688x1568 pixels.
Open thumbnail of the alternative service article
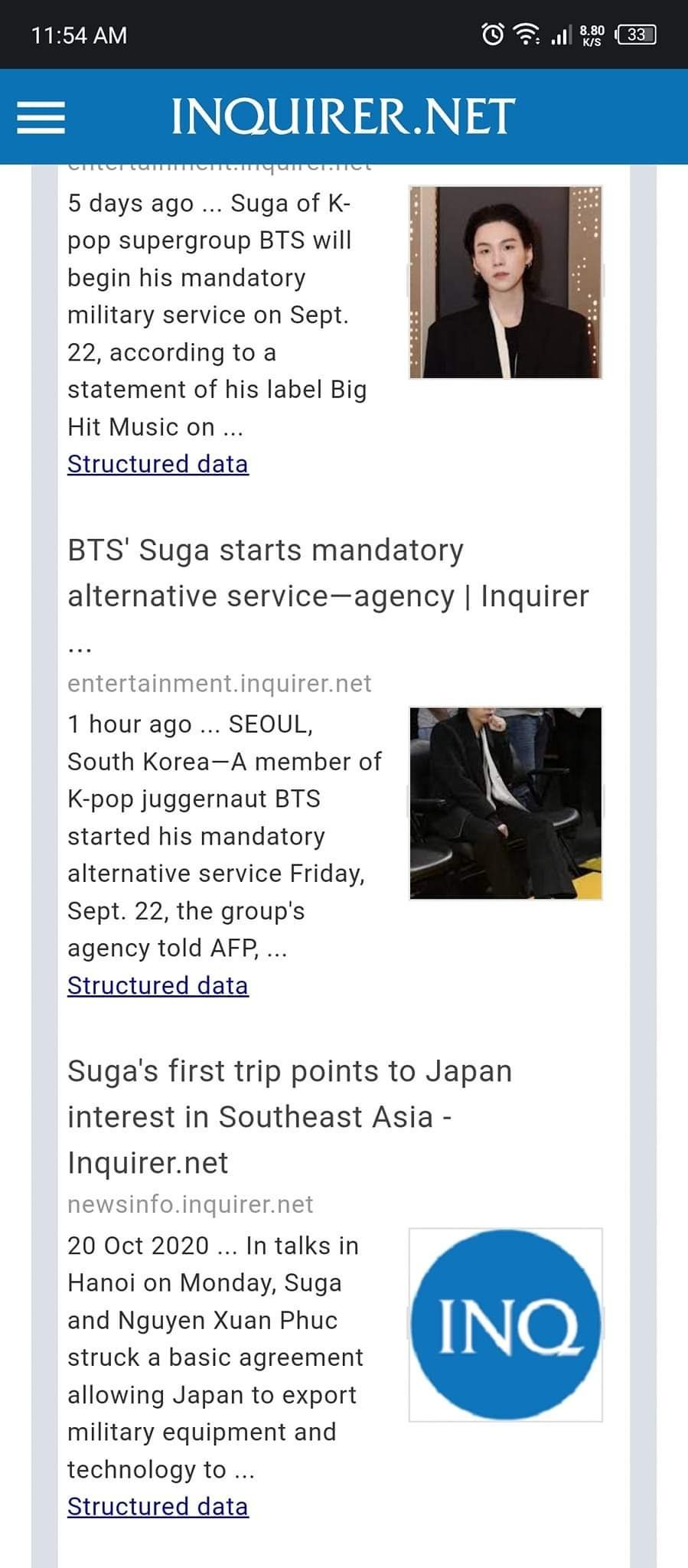point(505,803)
